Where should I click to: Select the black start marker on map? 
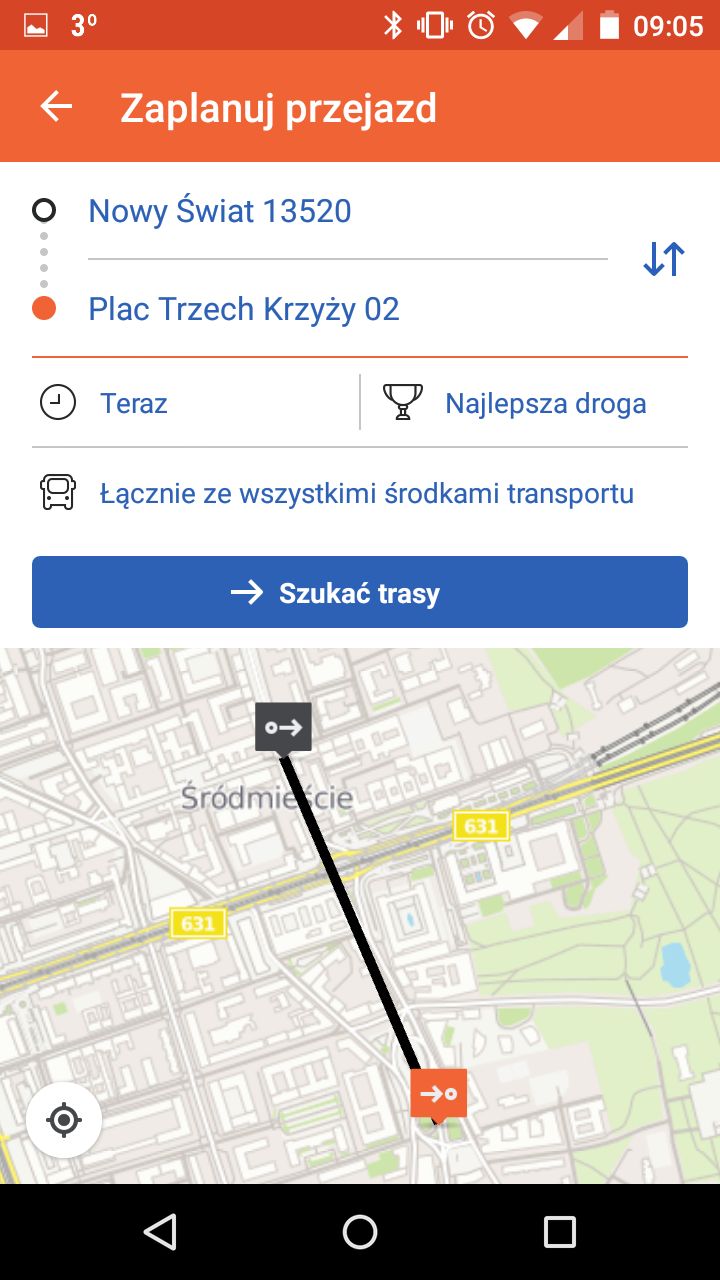[x=283, y=728]
